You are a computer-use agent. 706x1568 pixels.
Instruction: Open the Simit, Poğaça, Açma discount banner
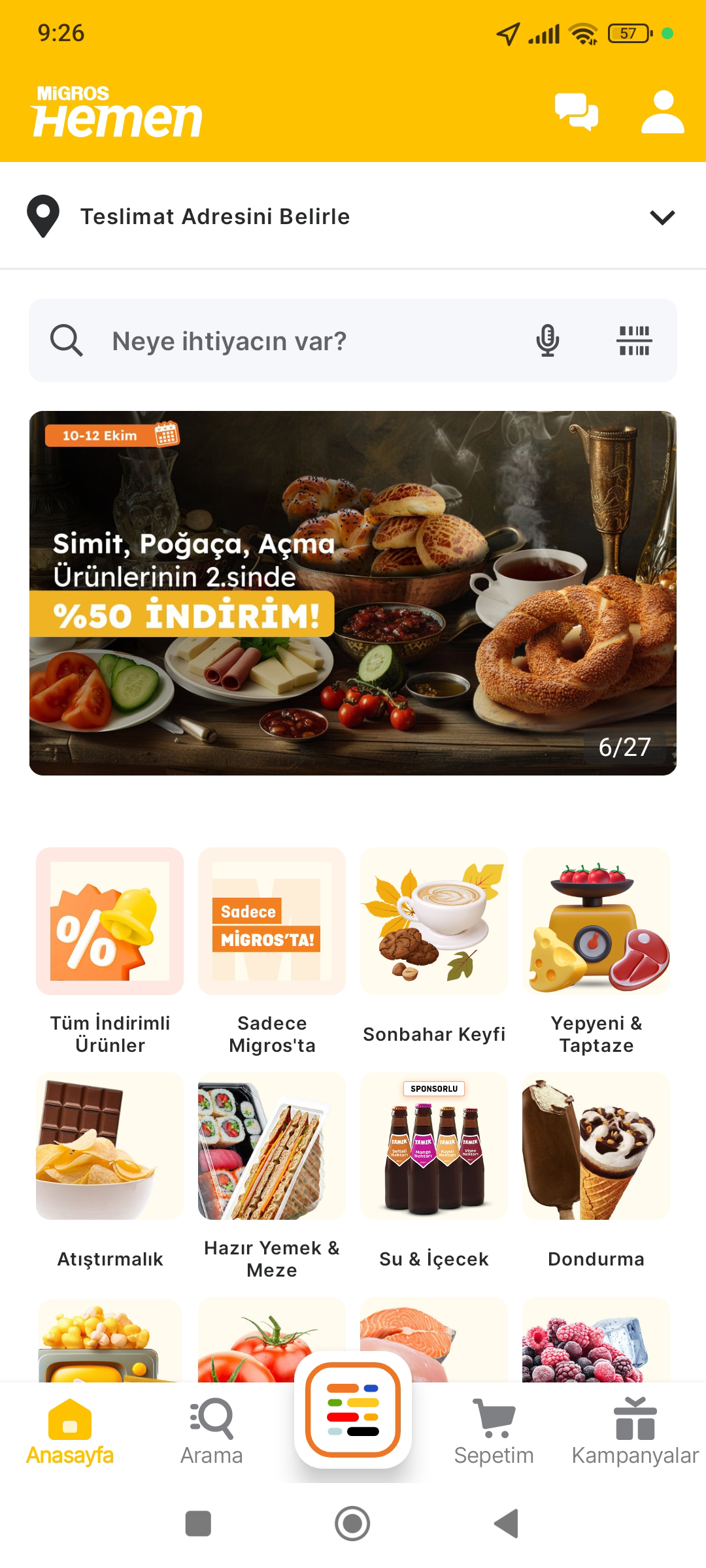pos(353,593)
